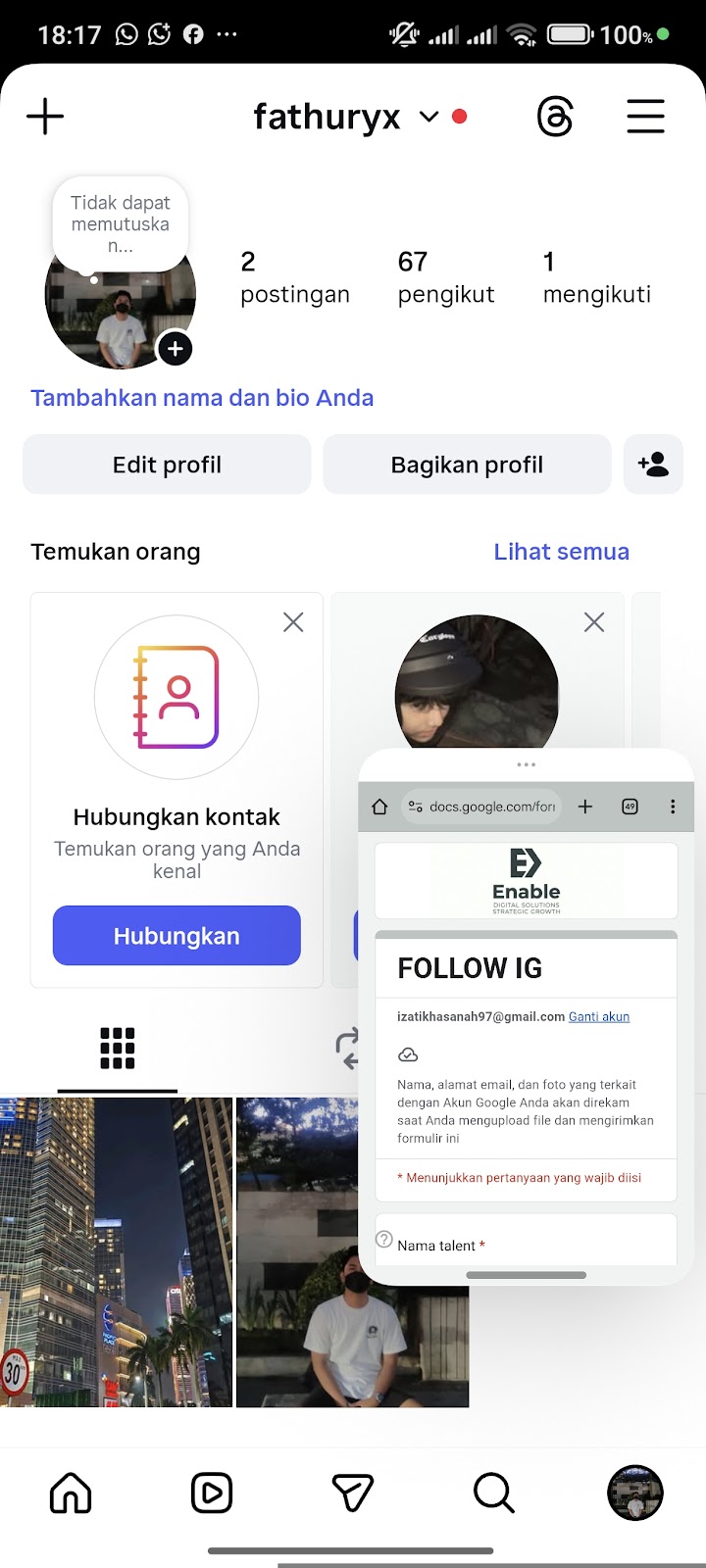This screenshot has width=706, height=1568.
Task: Tap Tambahkan nama dan bio Anda
Action: (202, 398)
